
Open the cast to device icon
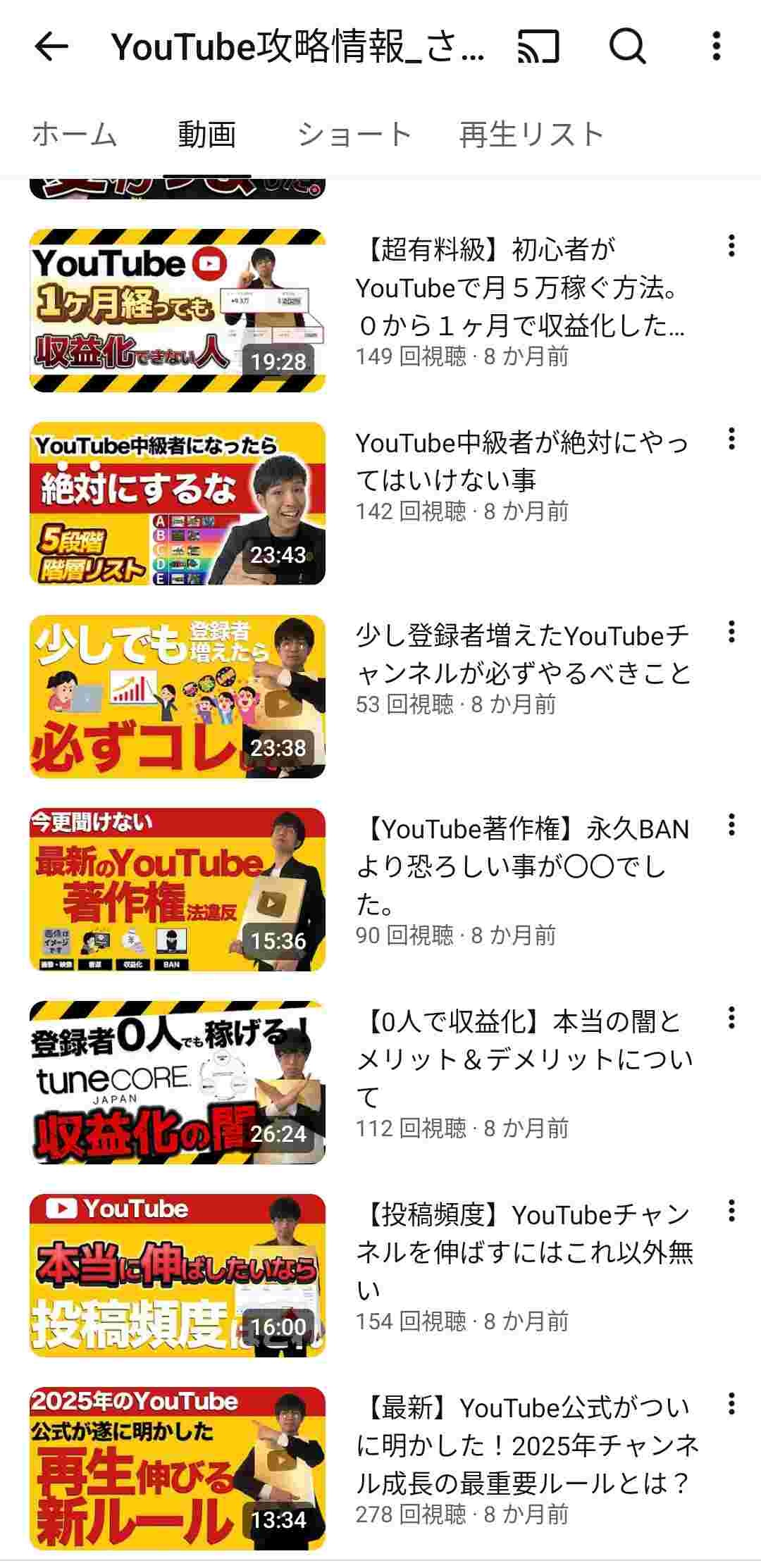[x=538, y=46]
